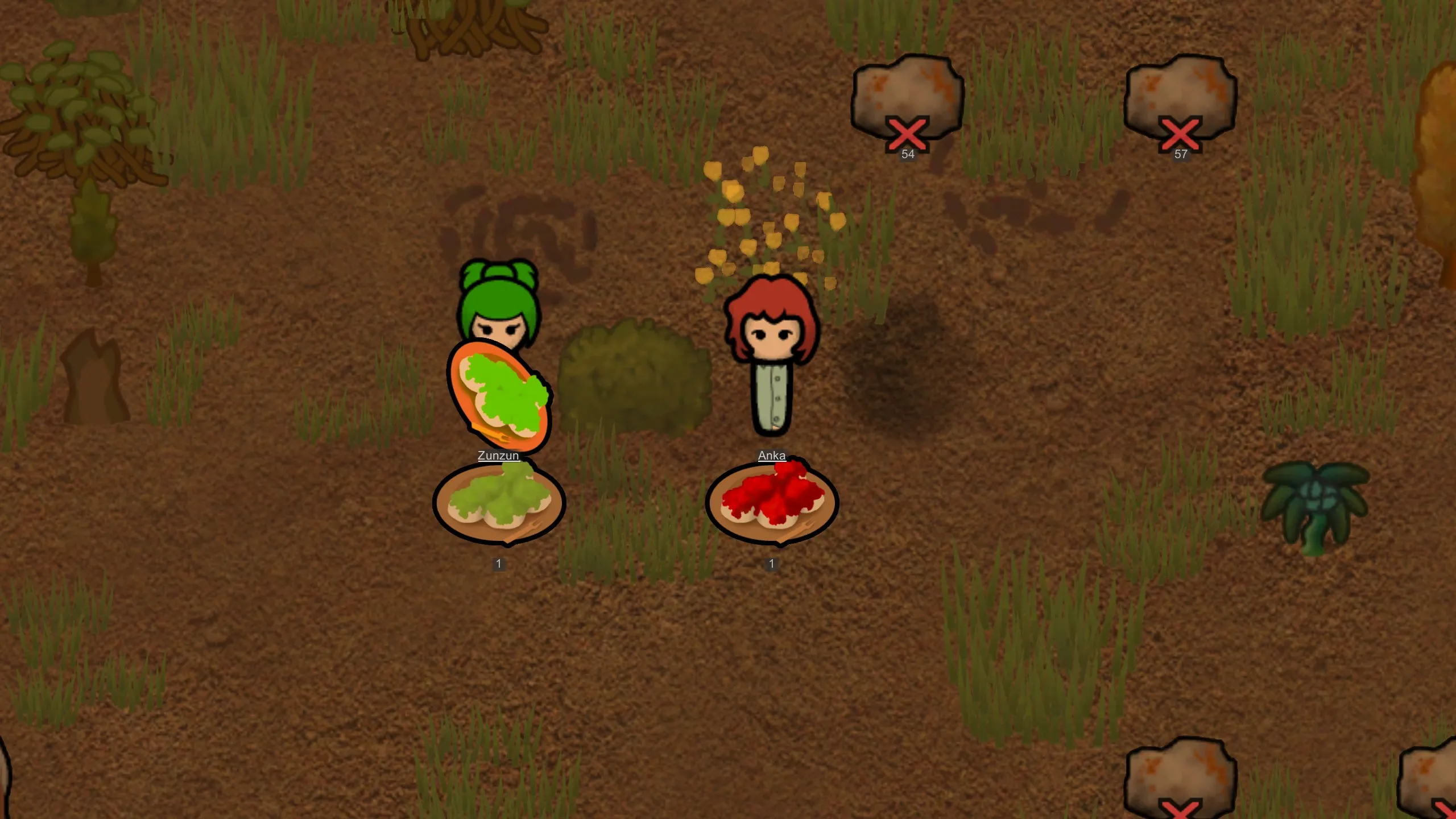Select the green meal below Zunzun

pos(499,503)
